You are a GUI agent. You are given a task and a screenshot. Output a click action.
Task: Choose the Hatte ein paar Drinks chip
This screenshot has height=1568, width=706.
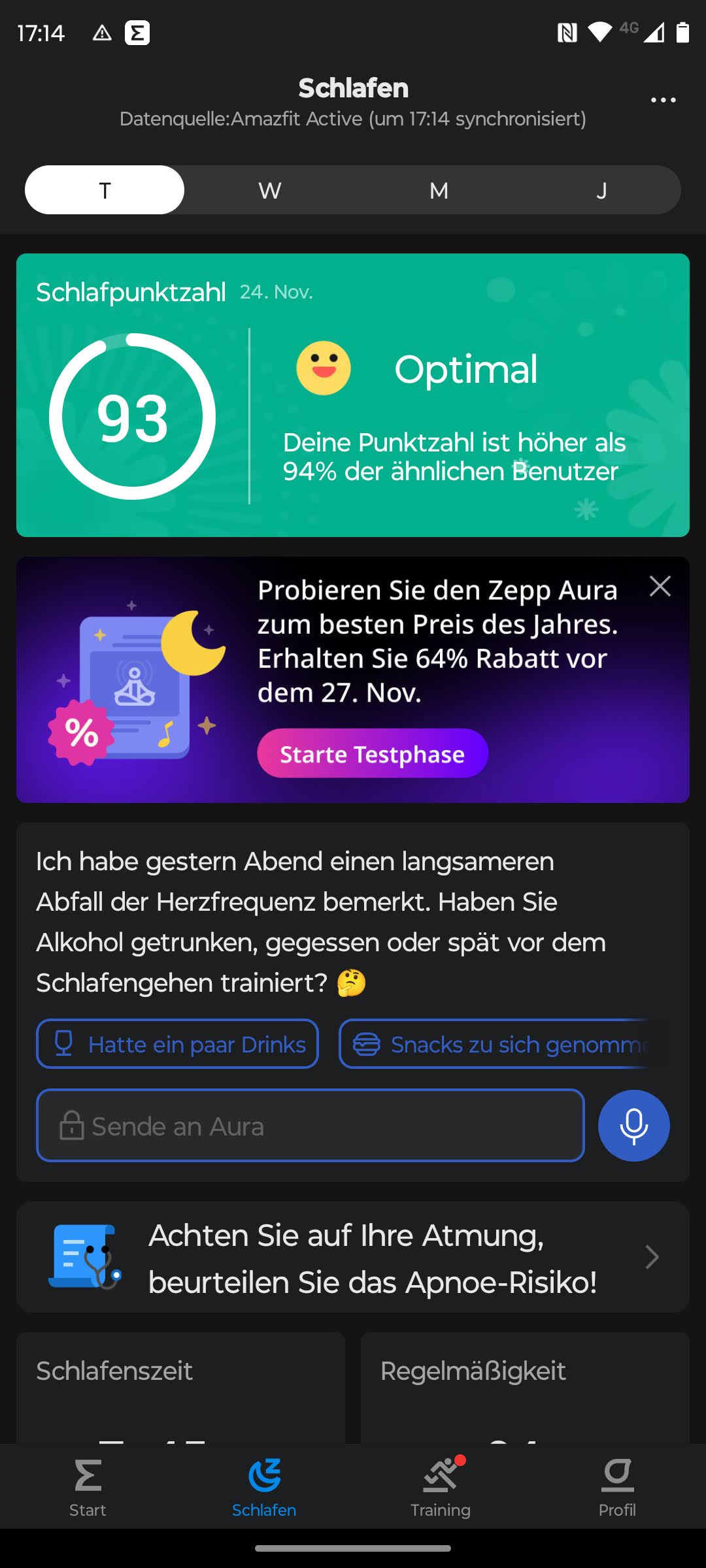click(x=178, y=1044)
